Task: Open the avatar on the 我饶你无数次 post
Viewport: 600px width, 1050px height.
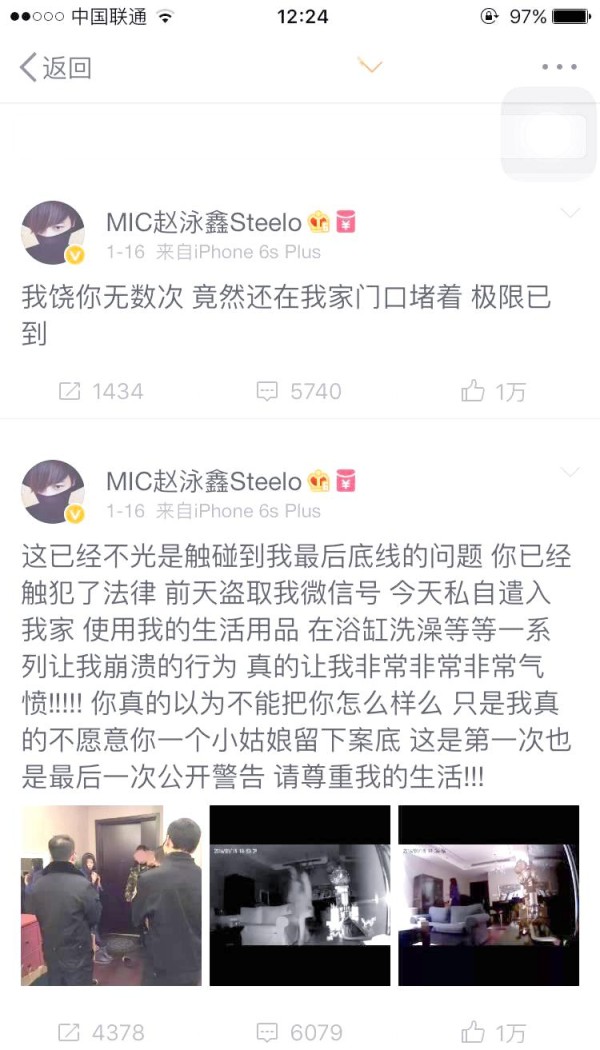Action: pos(52,232)
